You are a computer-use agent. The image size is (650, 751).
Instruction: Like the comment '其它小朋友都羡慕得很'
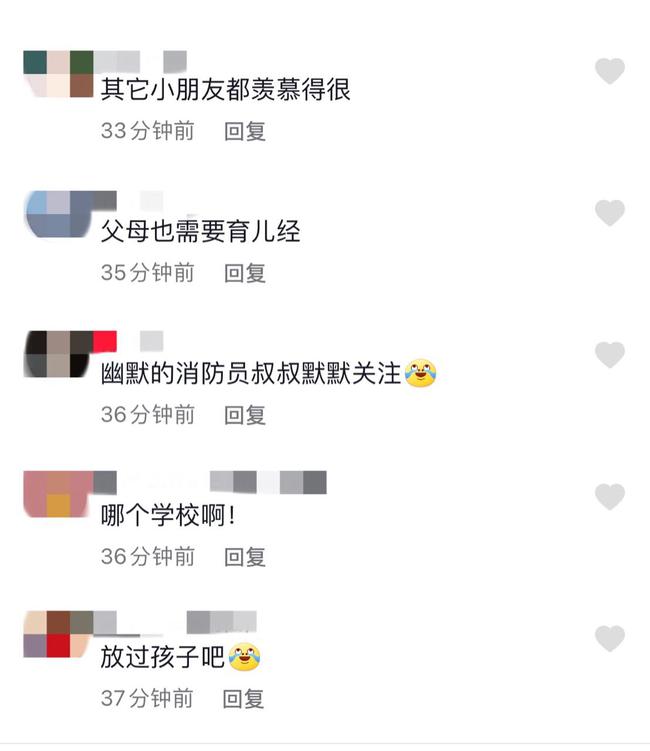click(609, 71)
